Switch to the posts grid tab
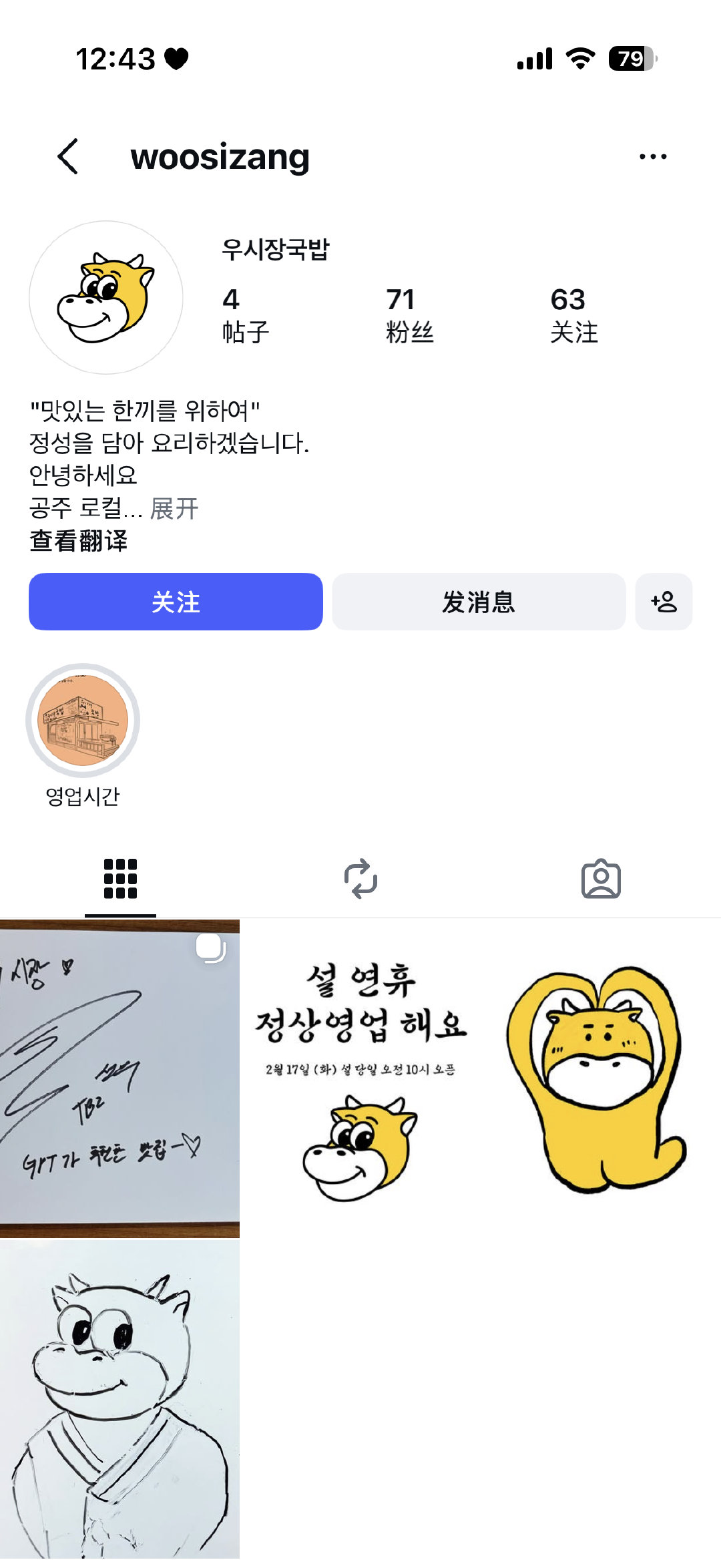The height and width of the screenshot is (1568, 721). [x=120, y=879]
